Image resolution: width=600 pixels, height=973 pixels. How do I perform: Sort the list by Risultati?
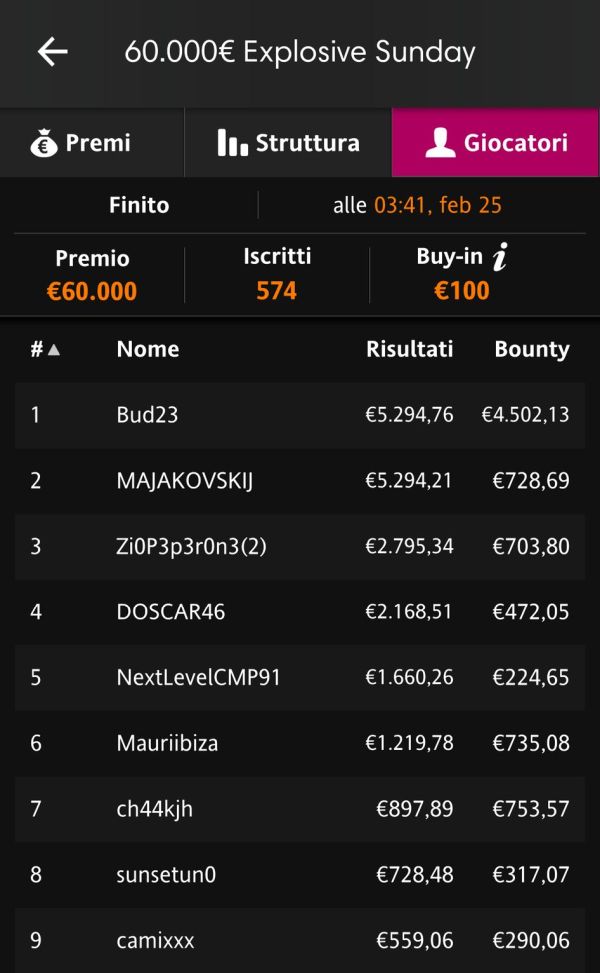[409, 349]
